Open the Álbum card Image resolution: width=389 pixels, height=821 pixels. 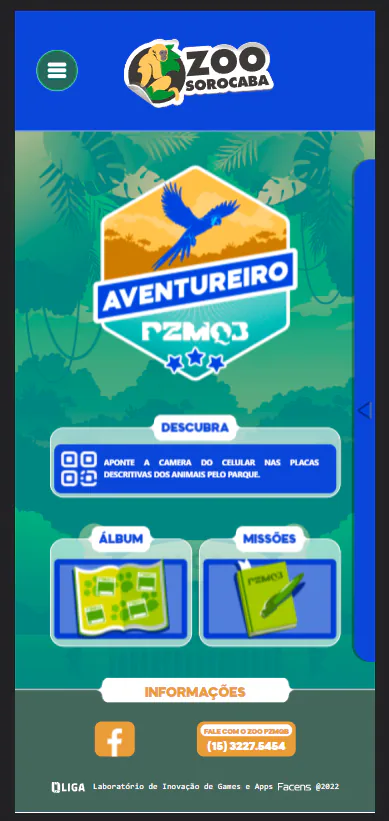pos(120,593)
